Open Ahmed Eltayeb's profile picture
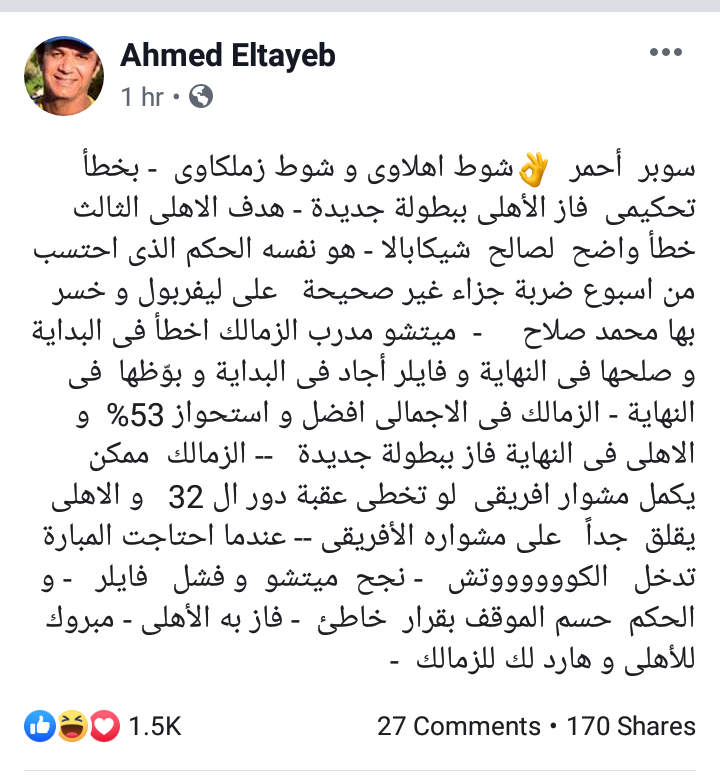Image resolution: width=720 pixels, height=784 pixels. (x=63, y=76)
